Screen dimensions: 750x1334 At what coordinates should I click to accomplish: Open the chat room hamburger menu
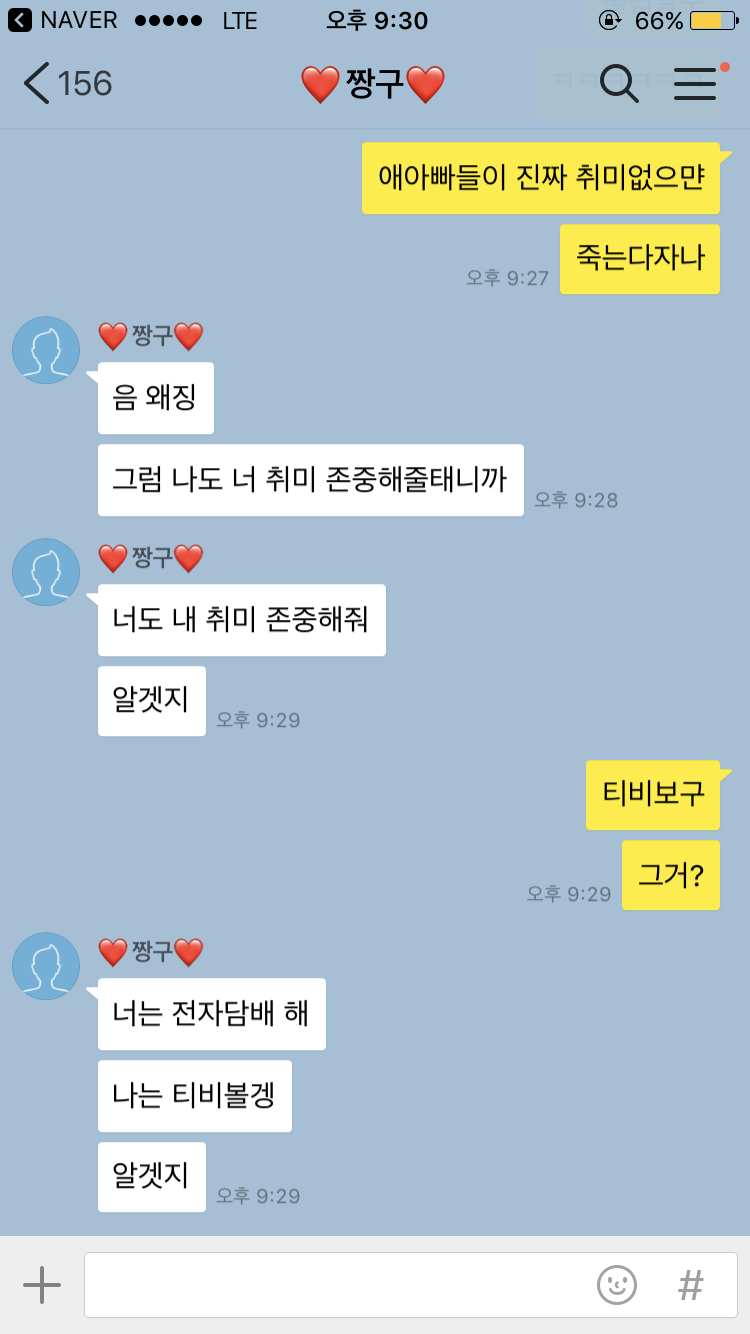point(695,84)
